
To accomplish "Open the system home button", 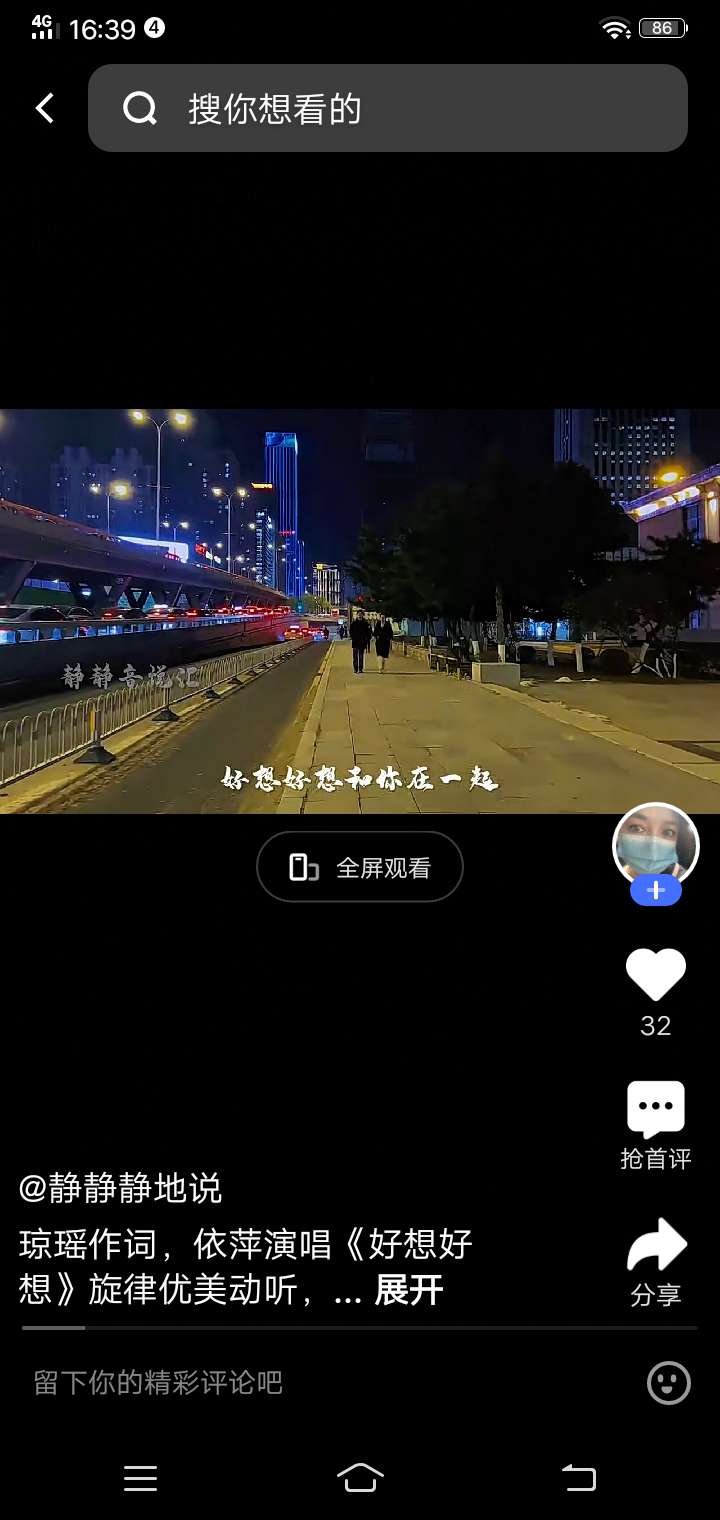I will pyautogui.click(x=360, y=1477).
